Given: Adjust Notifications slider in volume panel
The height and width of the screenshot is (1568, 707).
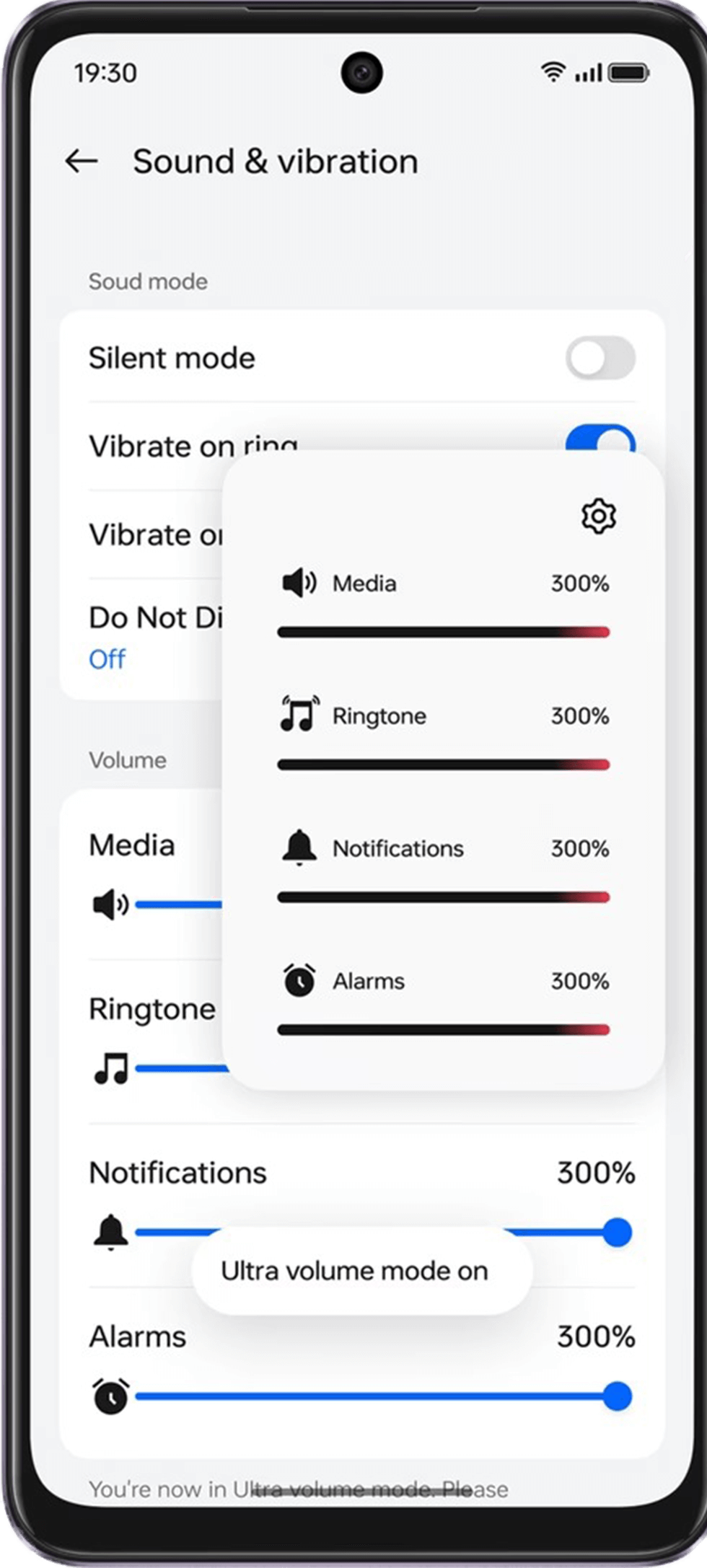Looking at the screenshot, I should (443, 898).
